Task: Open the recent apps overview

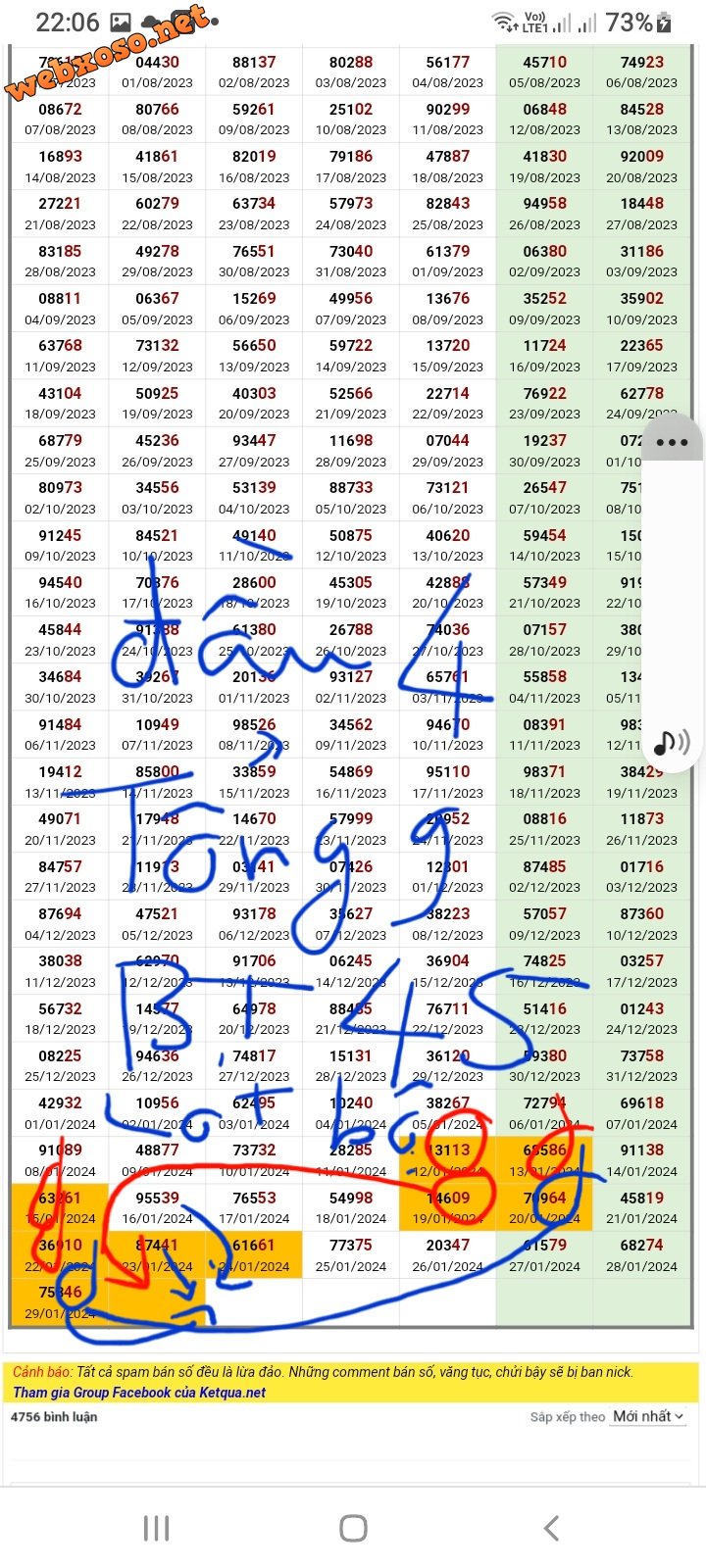Action: pos(156,1528)
